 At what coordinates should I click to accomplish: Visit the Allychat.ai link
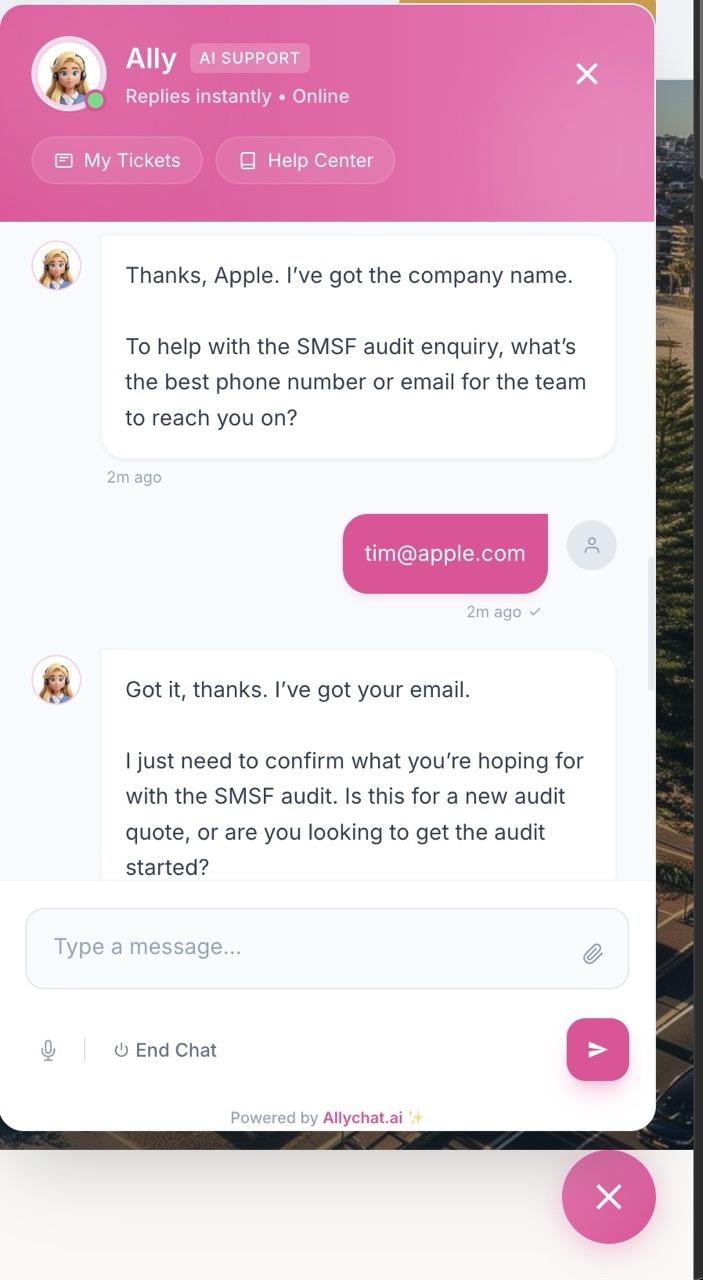362,1118
